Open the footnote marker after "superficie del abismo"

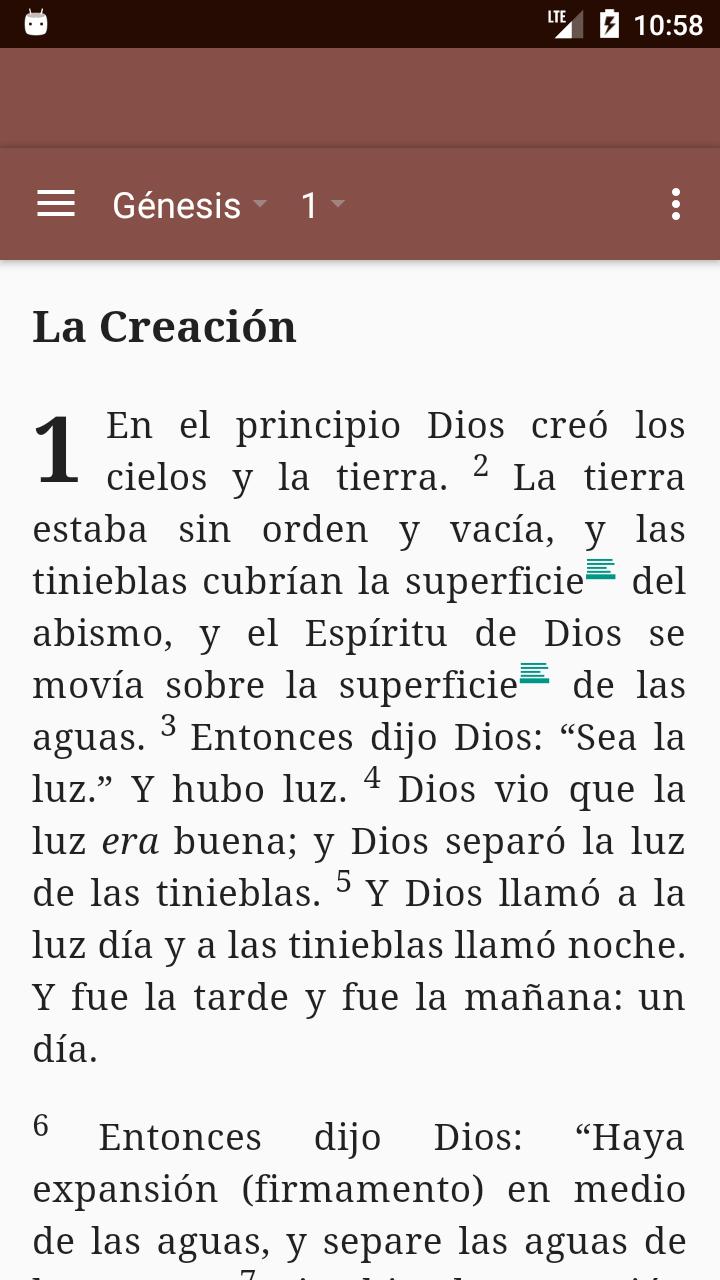[601, 570]
